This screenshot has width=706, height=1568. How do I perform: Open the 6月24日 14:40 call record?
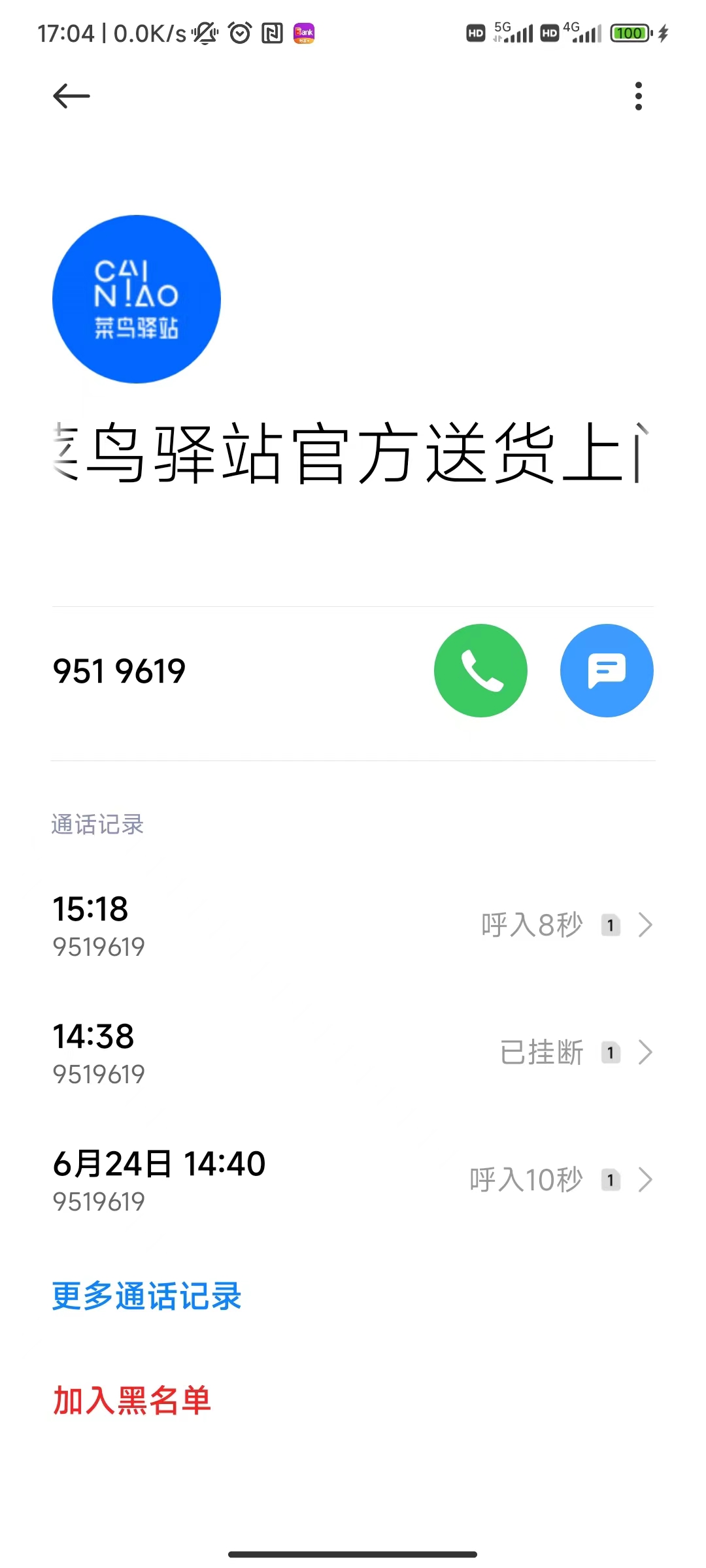point(353,1180)
